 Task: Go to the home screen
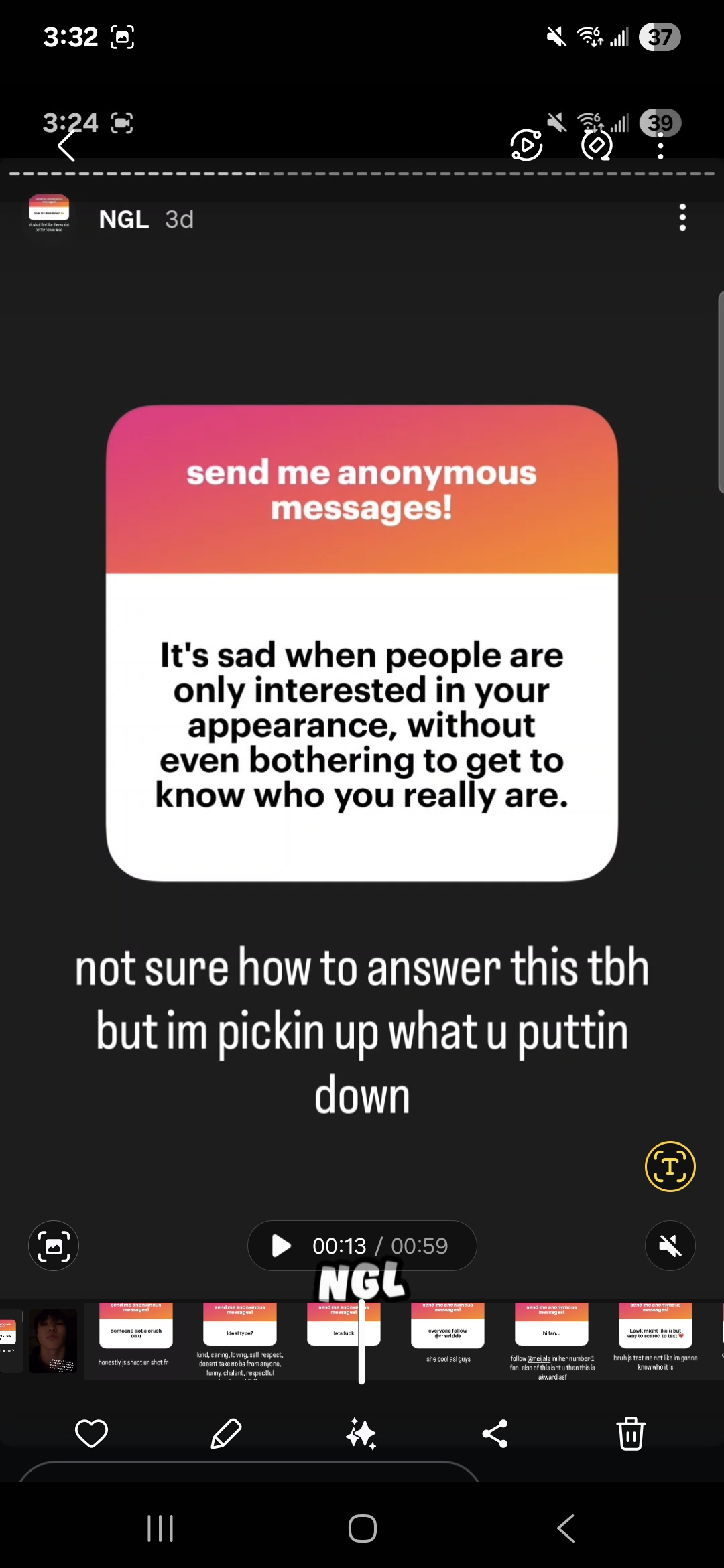pyautogui.click(x=363, y=1528)
